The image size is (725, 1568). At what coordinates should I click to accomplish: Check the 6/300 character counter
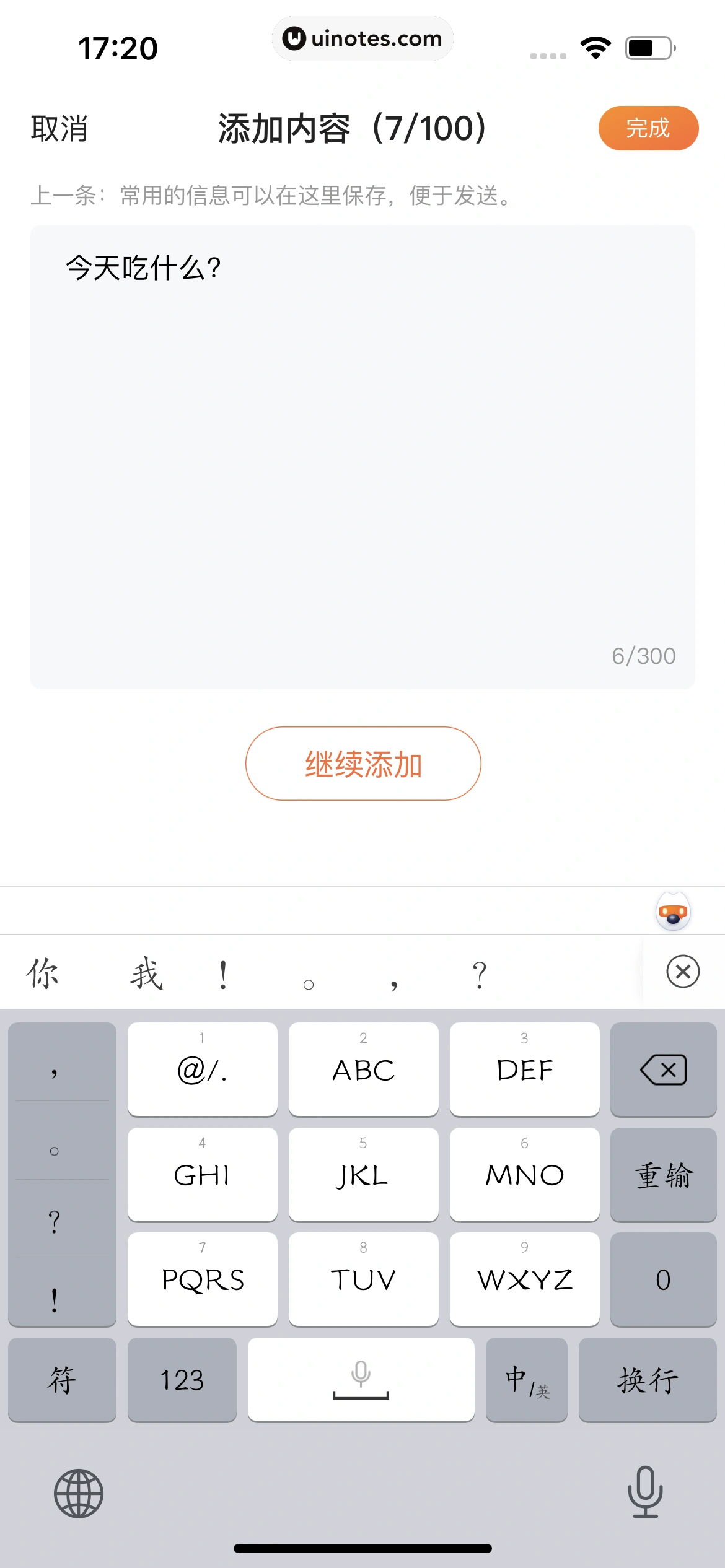643,655
